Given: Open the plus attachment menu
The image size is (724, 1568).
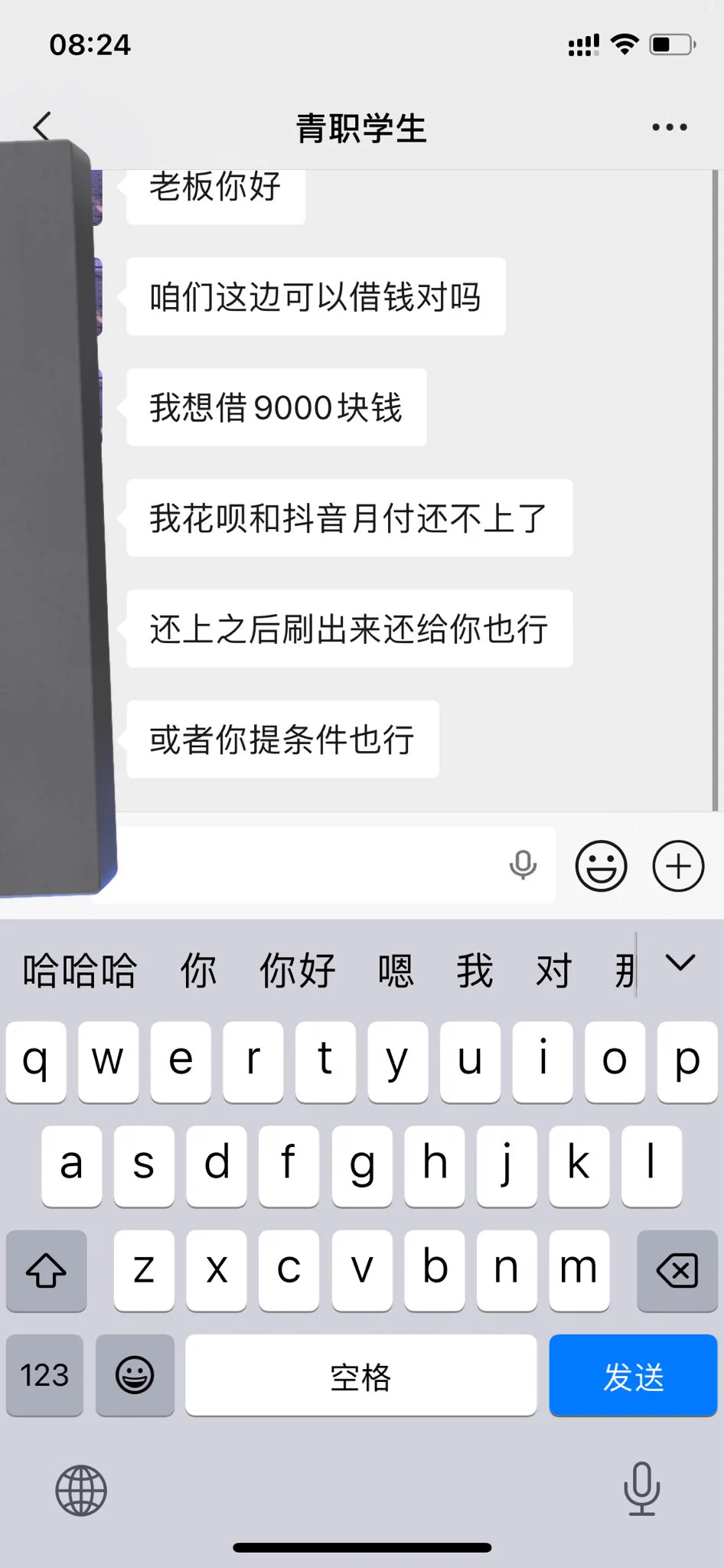Looking at the screenshot, I should coord(678,866).
